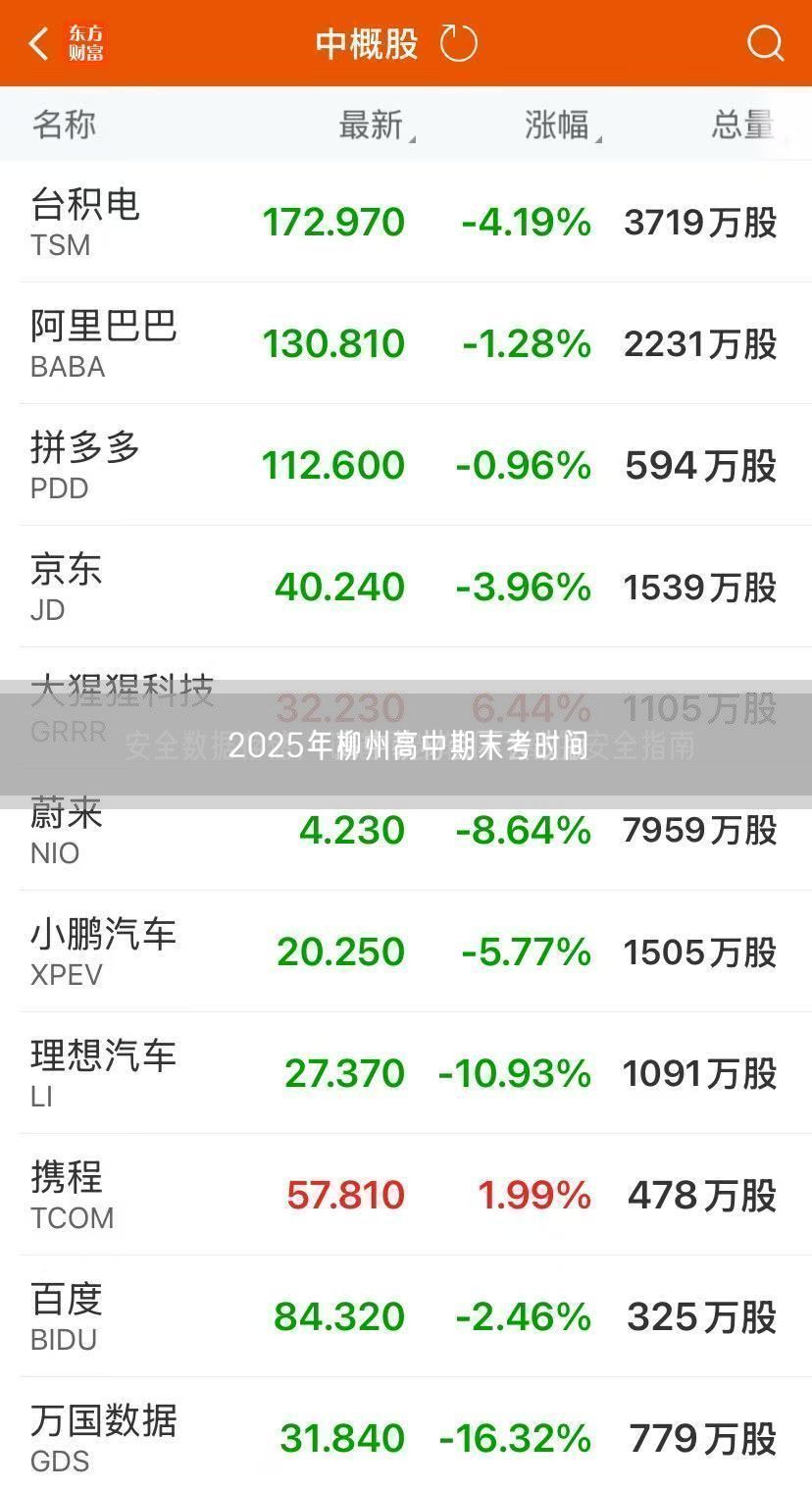812x1490 pixels.
Task: Sort the list by 涨幅
Action: (x=559, y=126)
